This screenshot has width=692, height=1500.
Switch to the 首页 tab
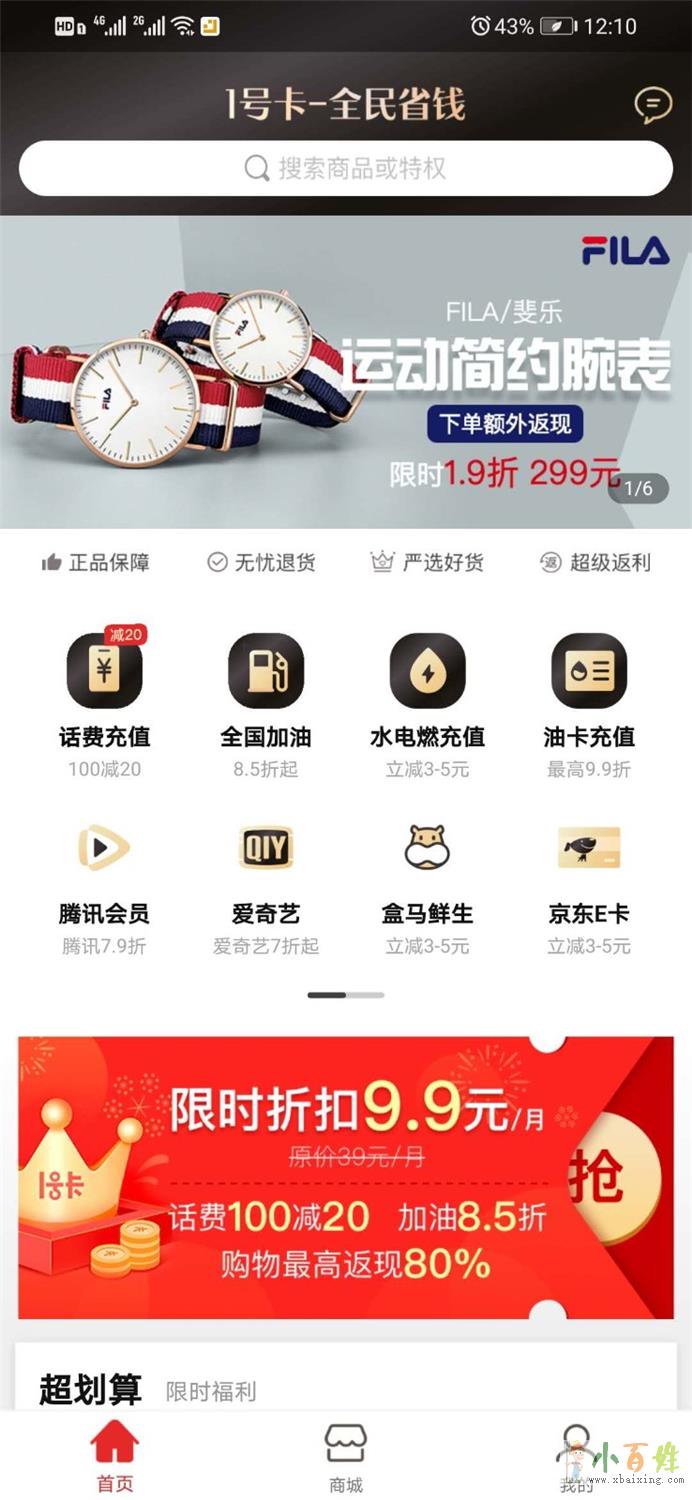(114, 1457)
